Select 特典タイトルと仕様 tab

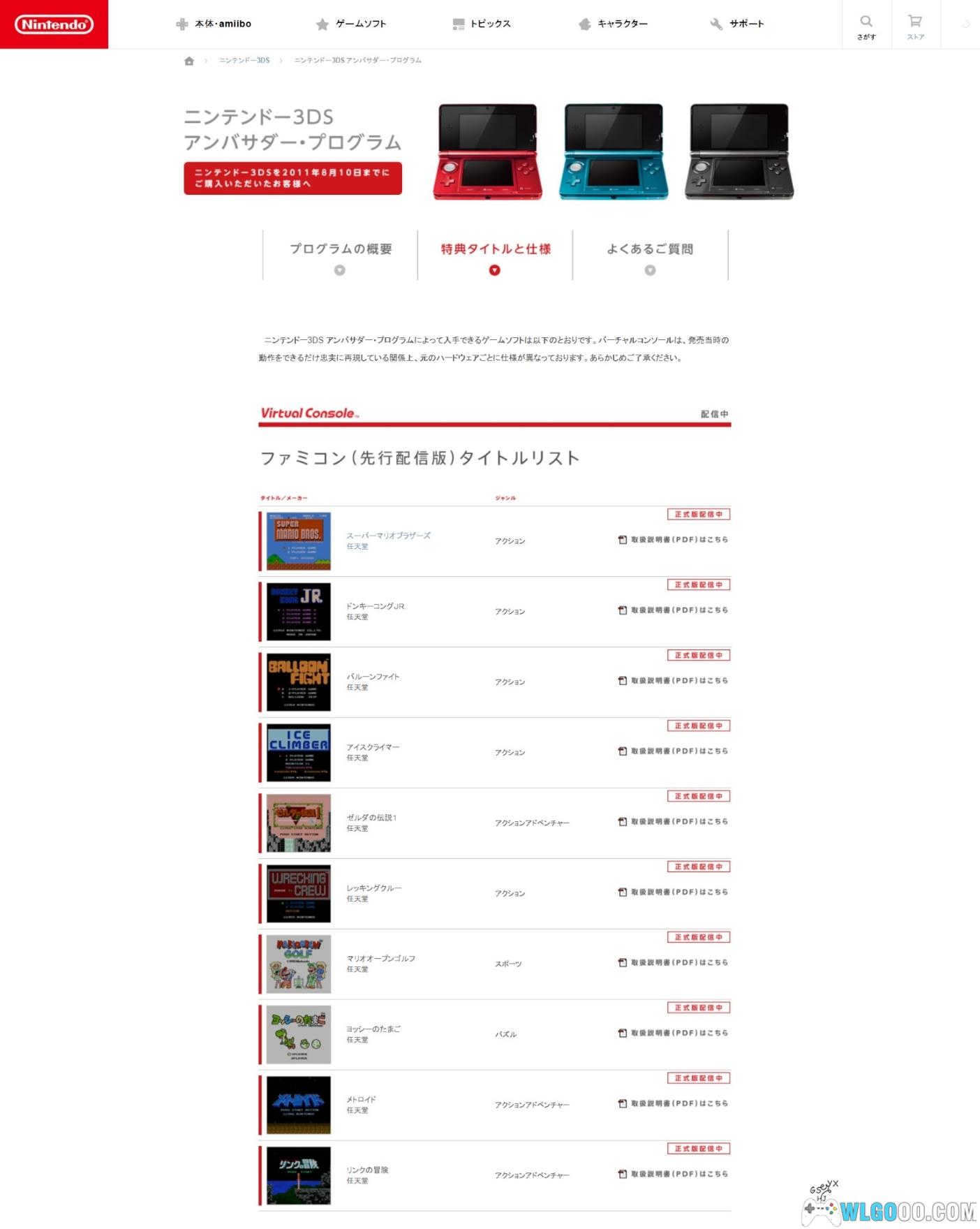point(495,256)
